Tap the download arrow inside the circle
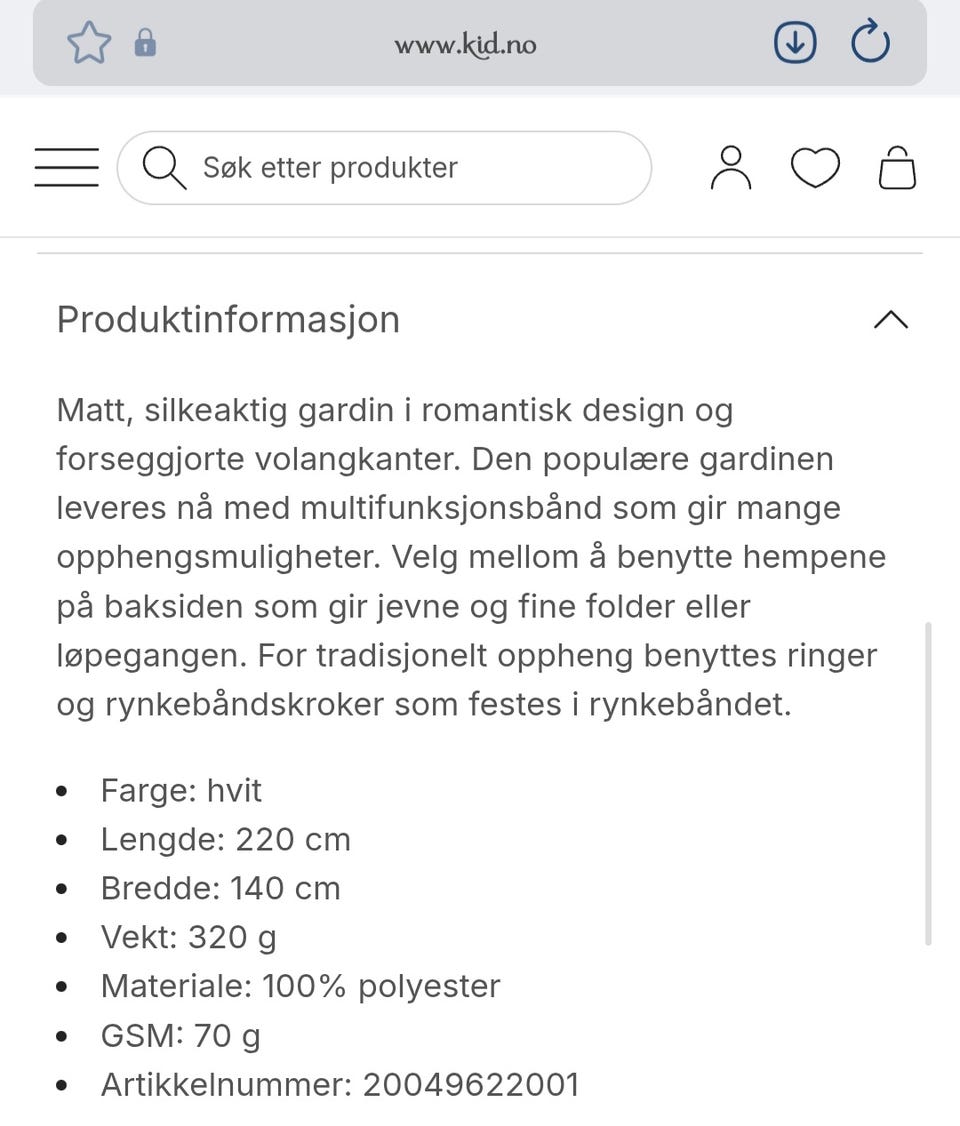This screenshot has height=1126, width=960. (x=794, y=42)
